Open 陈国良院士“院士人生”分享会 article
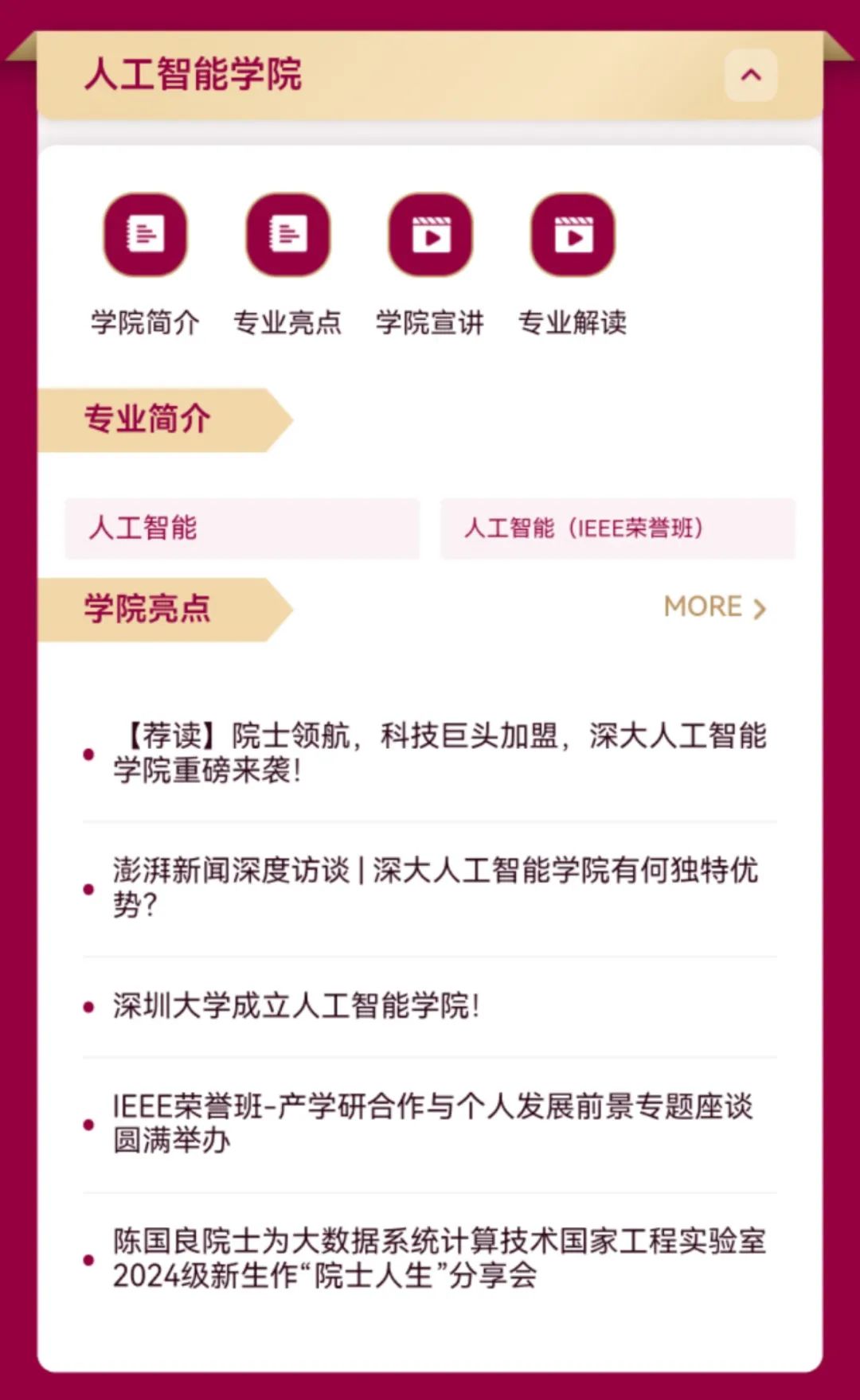Image resolution: width=860 pixels, height=1400 pixels. tap(438, 1258)
